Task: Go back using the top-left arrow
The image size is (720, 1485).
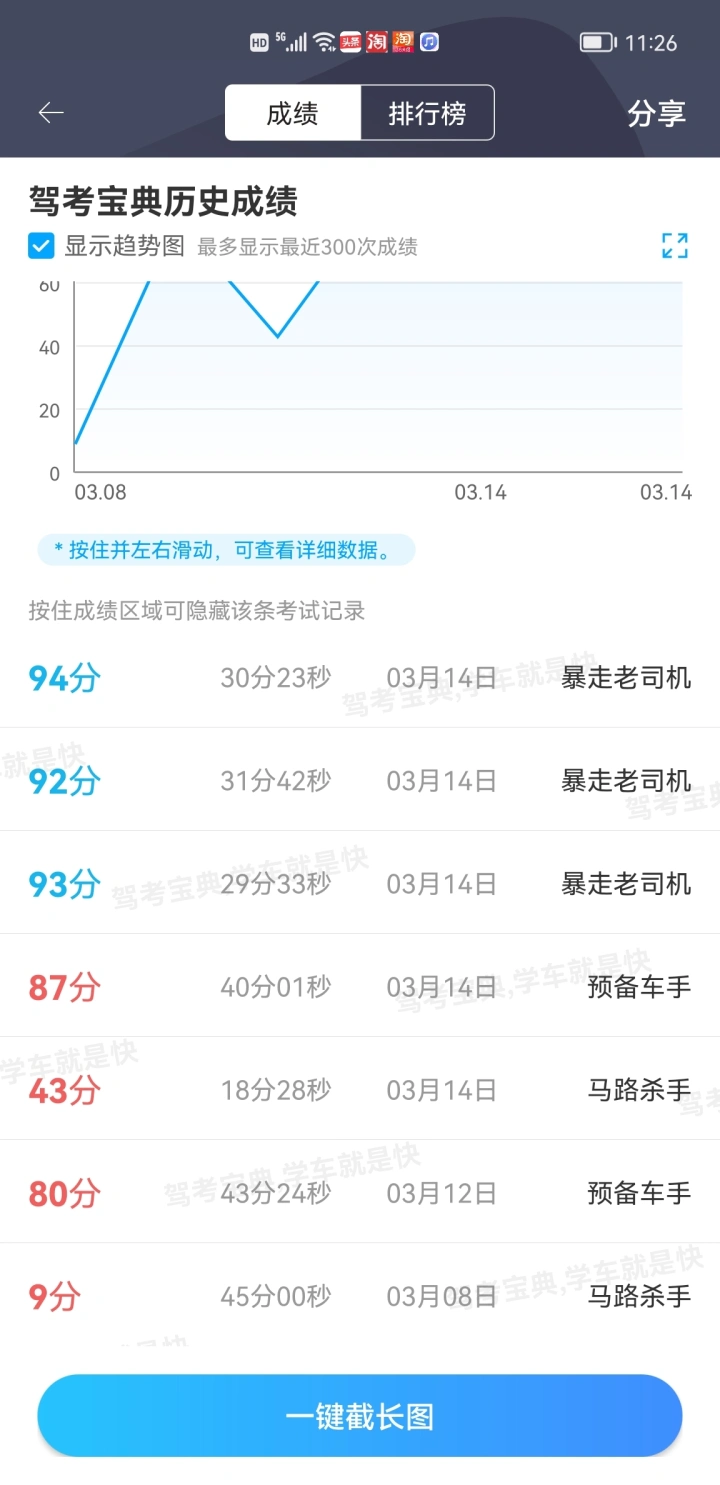Action: click(x=51, y=113)
